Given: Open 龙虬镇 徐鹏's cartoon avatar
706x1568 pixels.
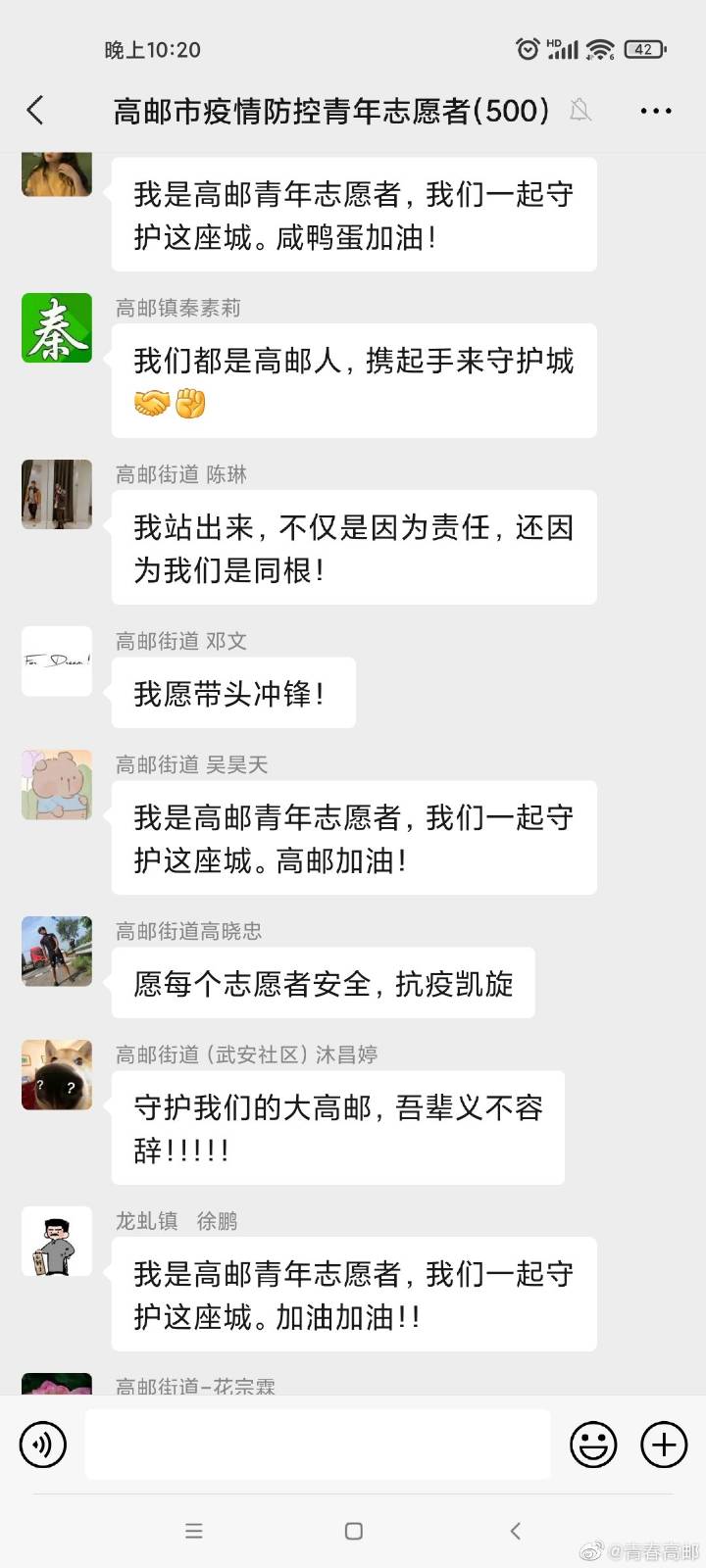Looking at the screenshot, I should coord(57,1241).
